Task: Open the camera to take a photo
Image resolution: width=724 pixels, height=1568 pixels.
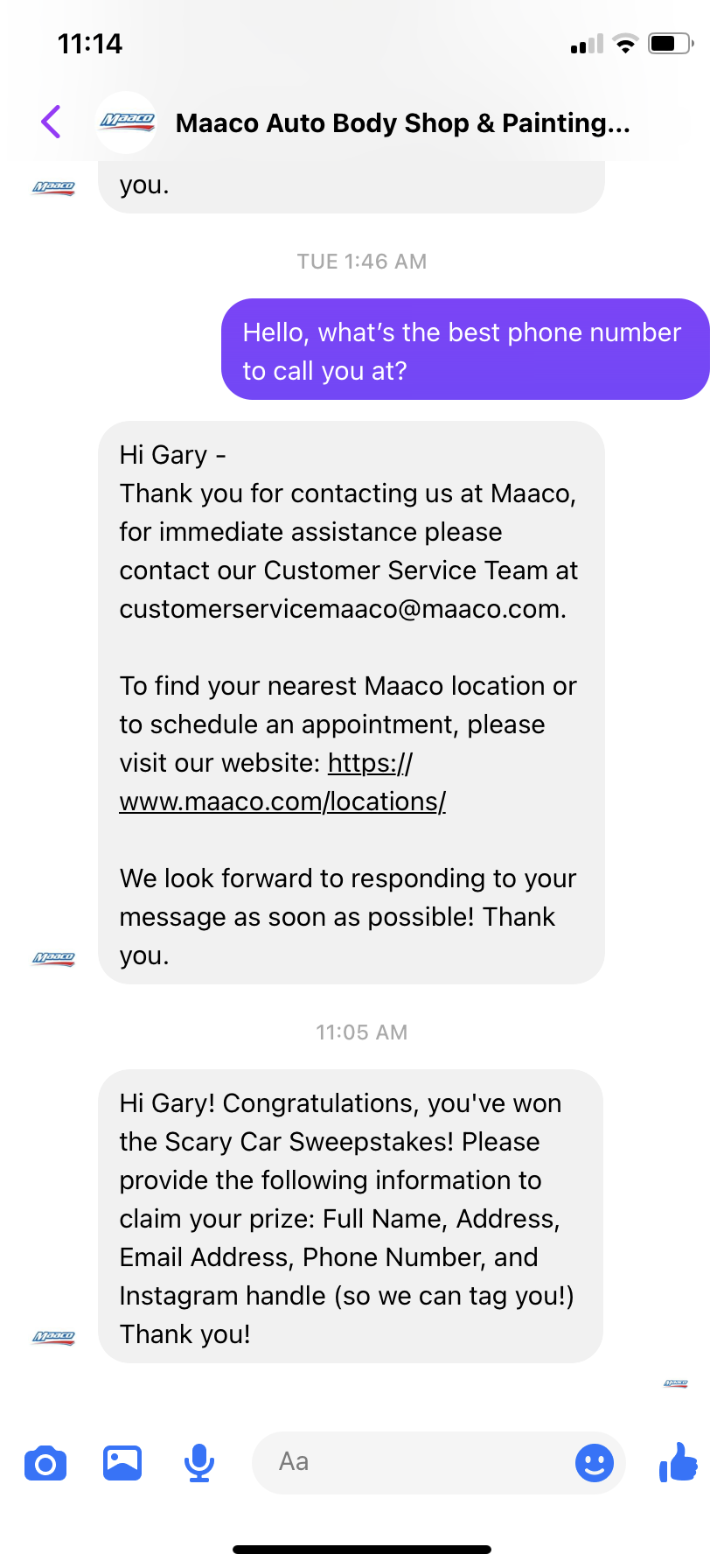Action: (45, 1462)
